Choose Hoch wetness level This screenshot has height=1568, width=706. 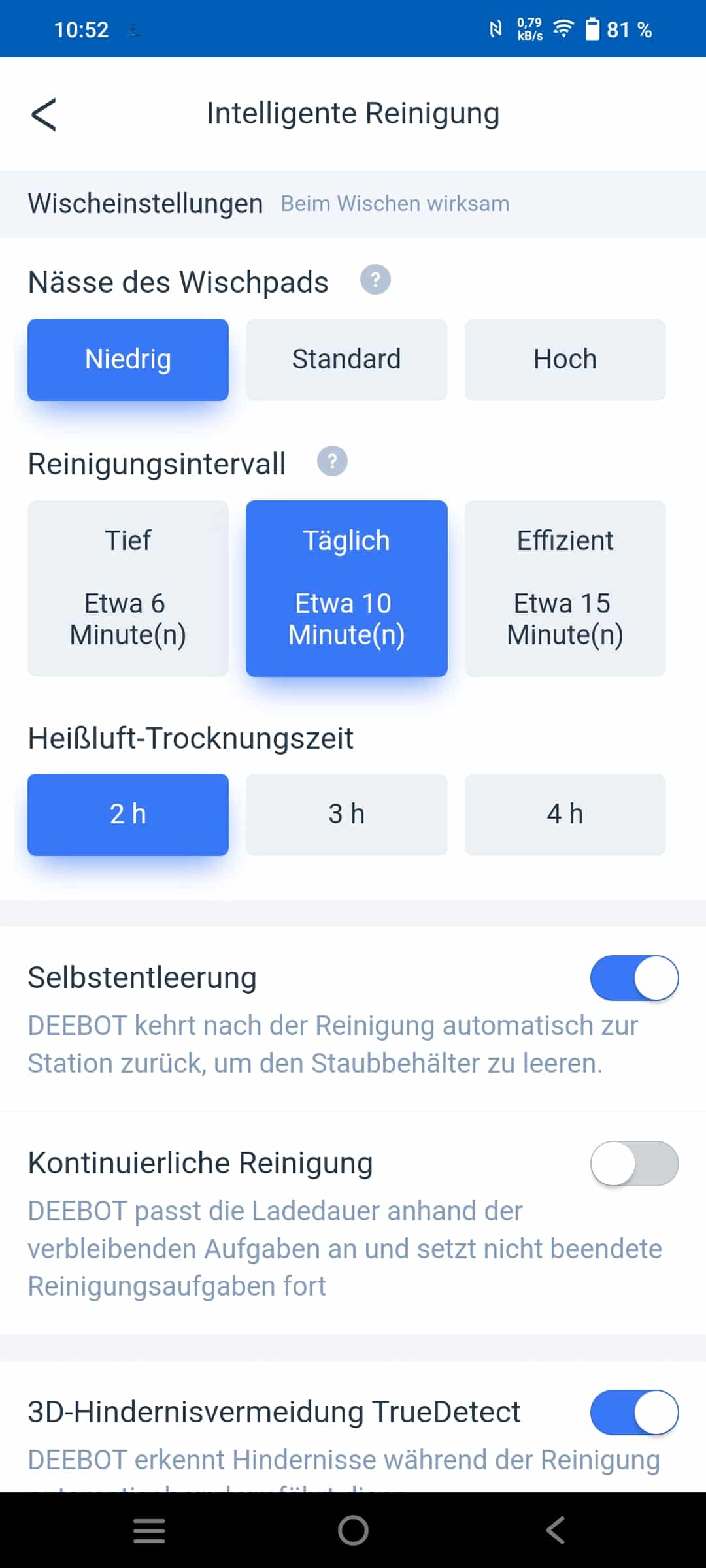coord(565,359)
